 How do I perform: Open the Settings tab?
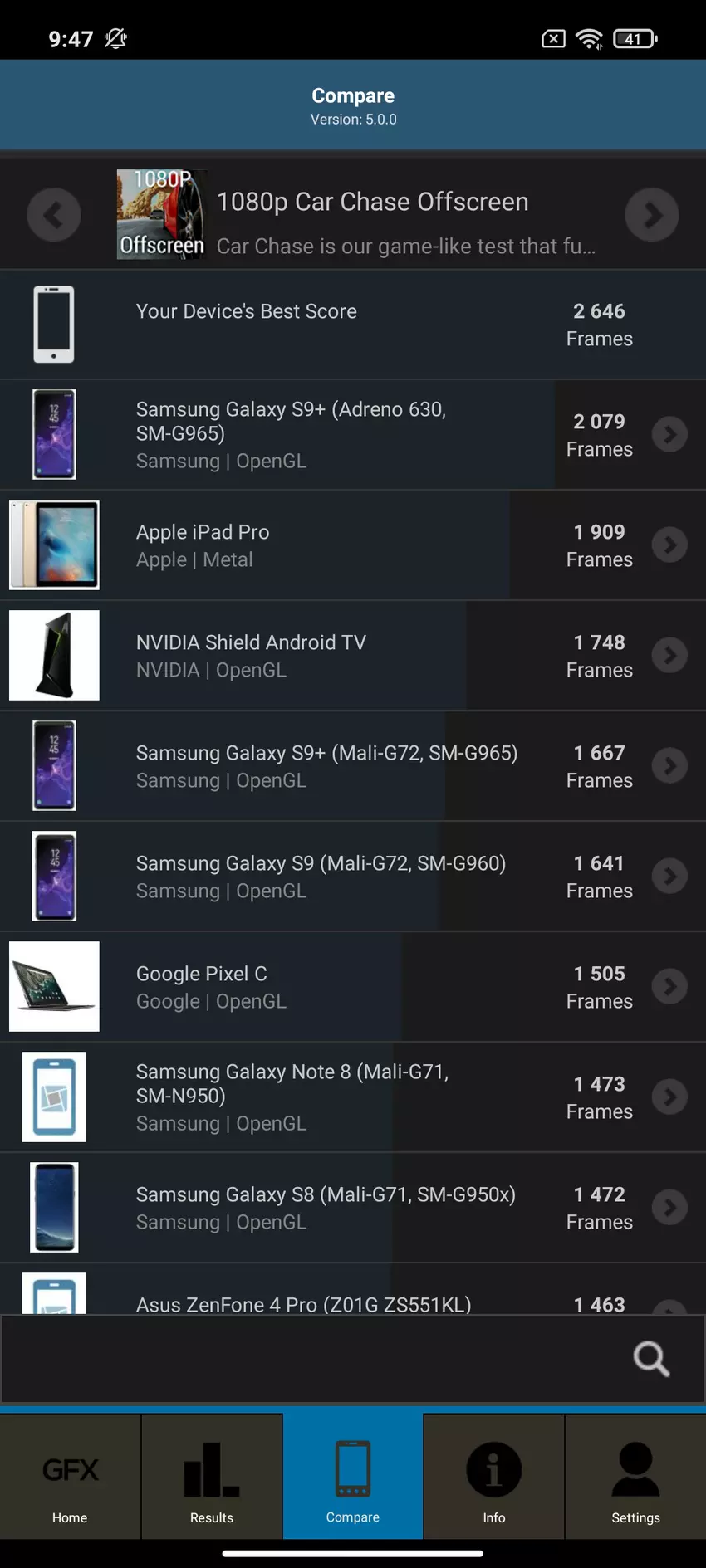coord(635,1477)
